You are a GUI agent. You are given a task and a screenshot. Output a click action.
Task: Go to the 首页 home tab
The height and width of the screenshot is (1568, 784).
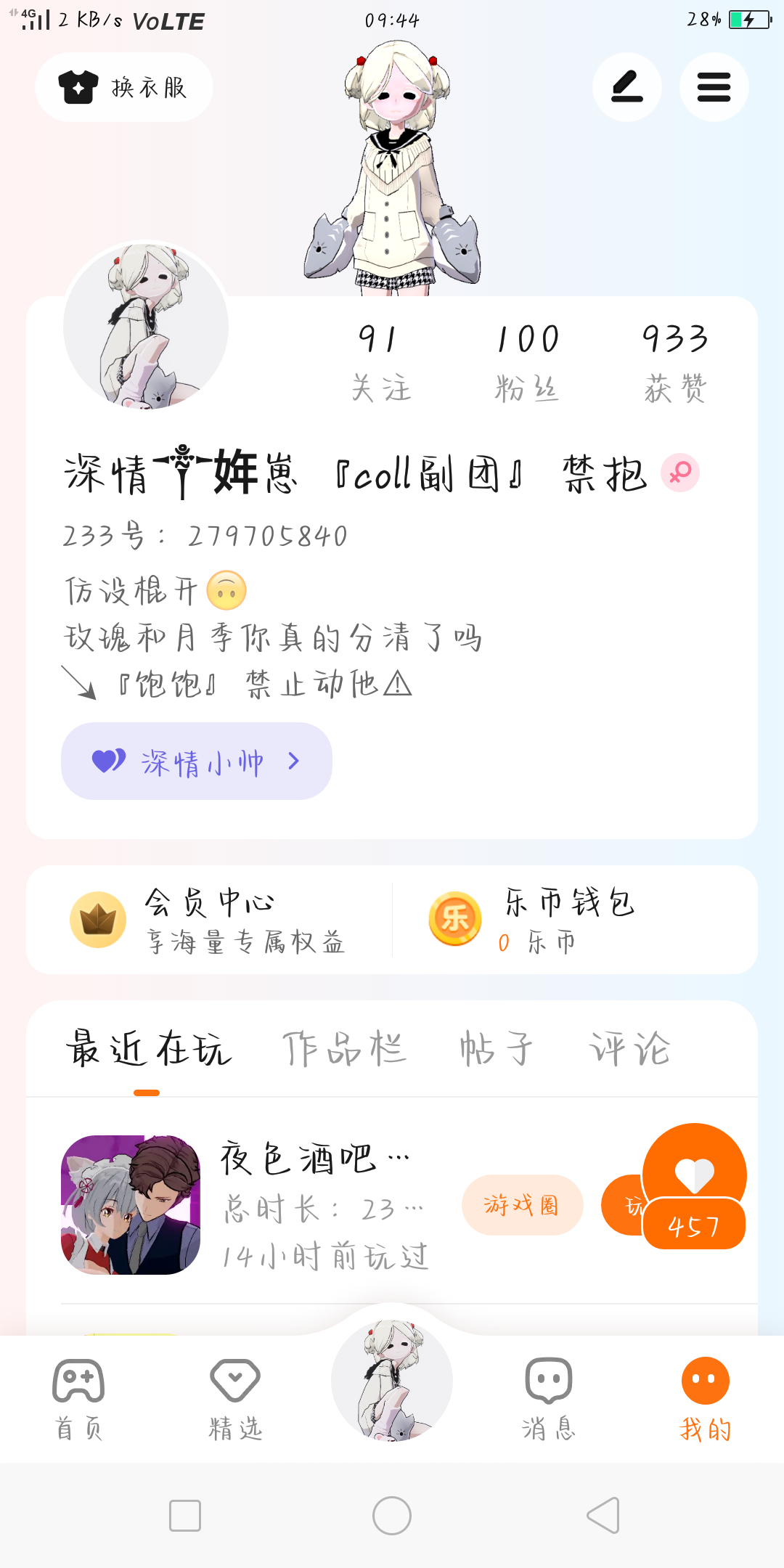pos(78,1398)
